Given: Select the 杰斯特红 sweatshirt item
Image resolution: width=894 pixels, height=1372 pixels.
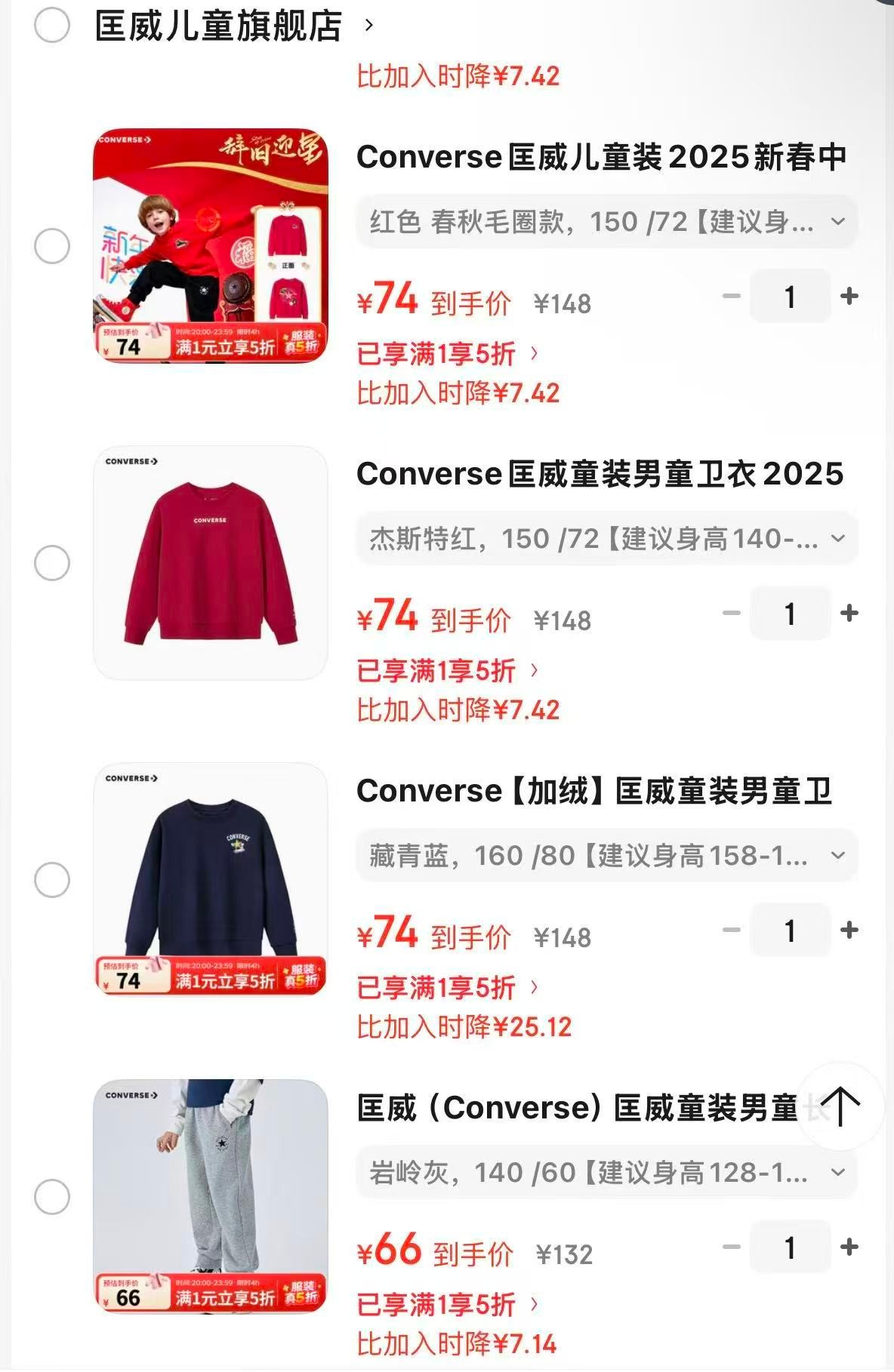Looking at the screenshot, I should pos(52,563).
